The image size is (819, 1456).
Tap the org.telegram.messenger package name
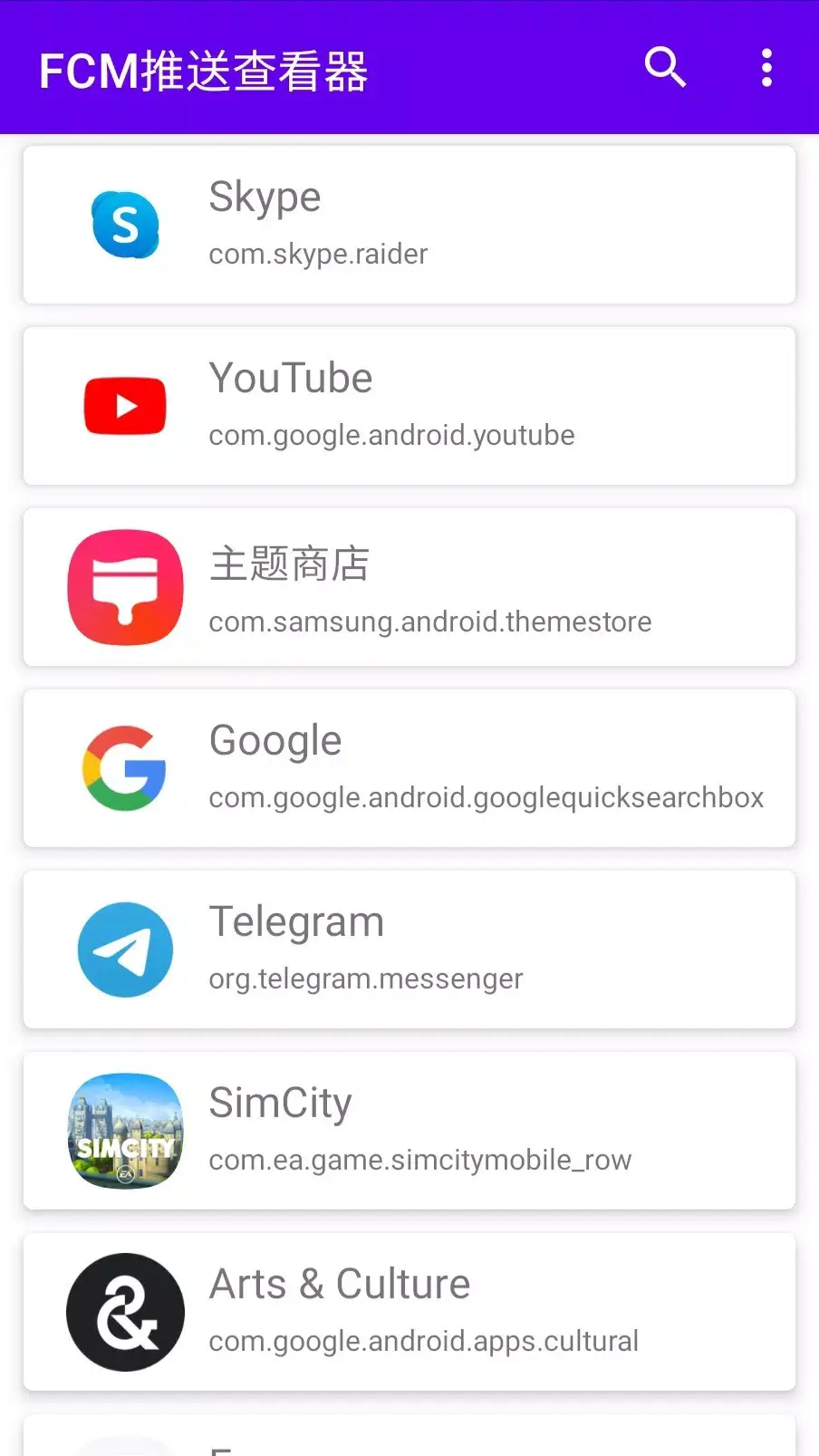click(366, 979)
